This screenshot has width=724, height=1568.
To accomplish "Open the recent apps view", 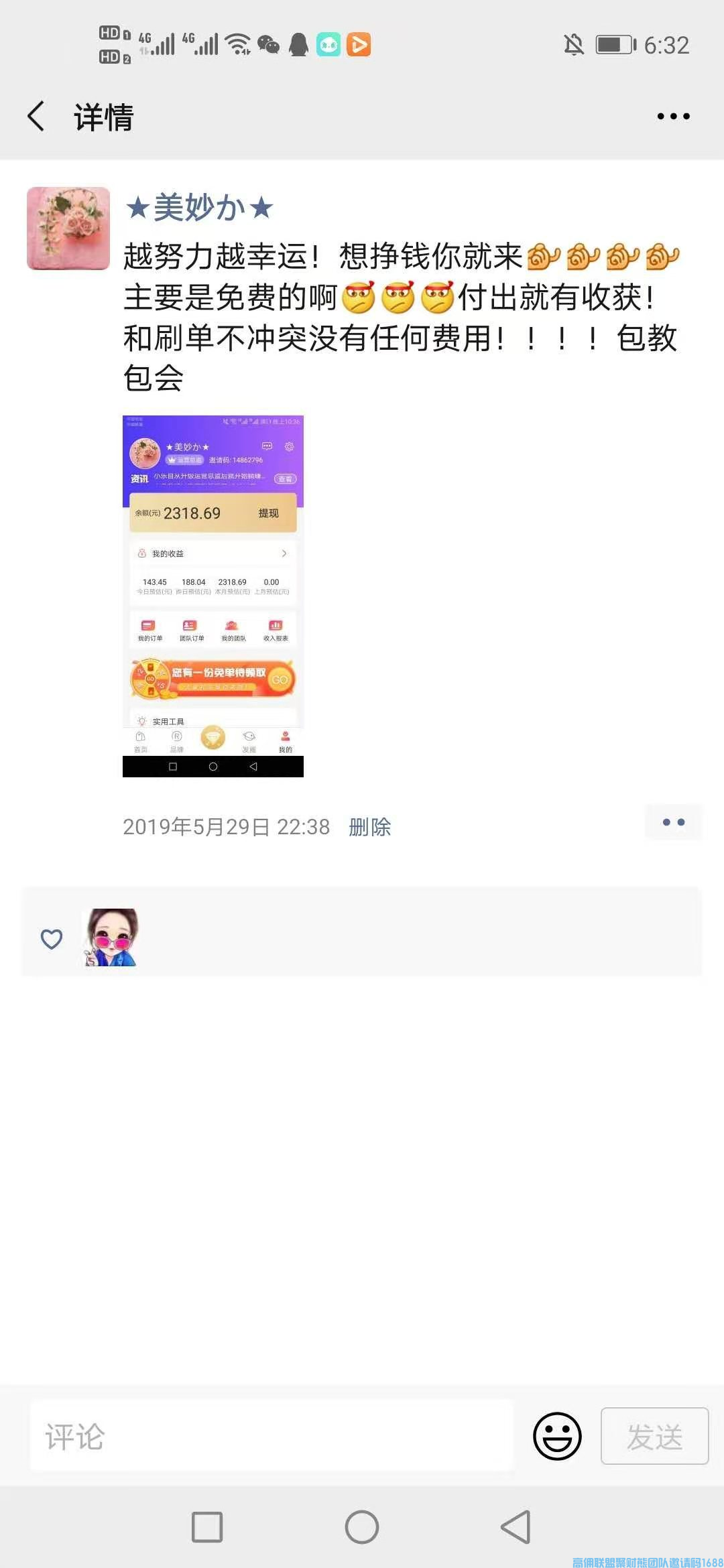I will (207, 1527).
